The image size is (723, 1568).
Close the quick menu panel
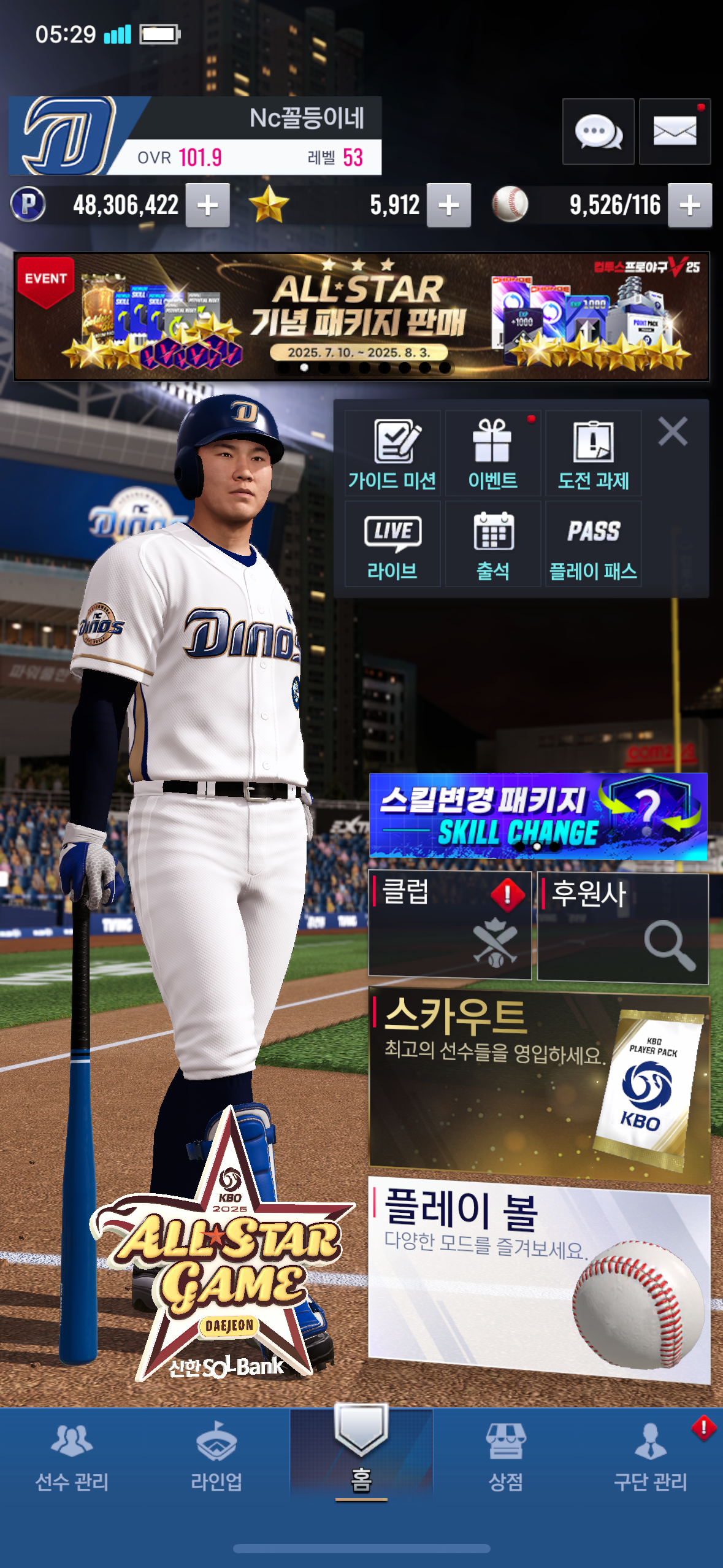[673, 431]
